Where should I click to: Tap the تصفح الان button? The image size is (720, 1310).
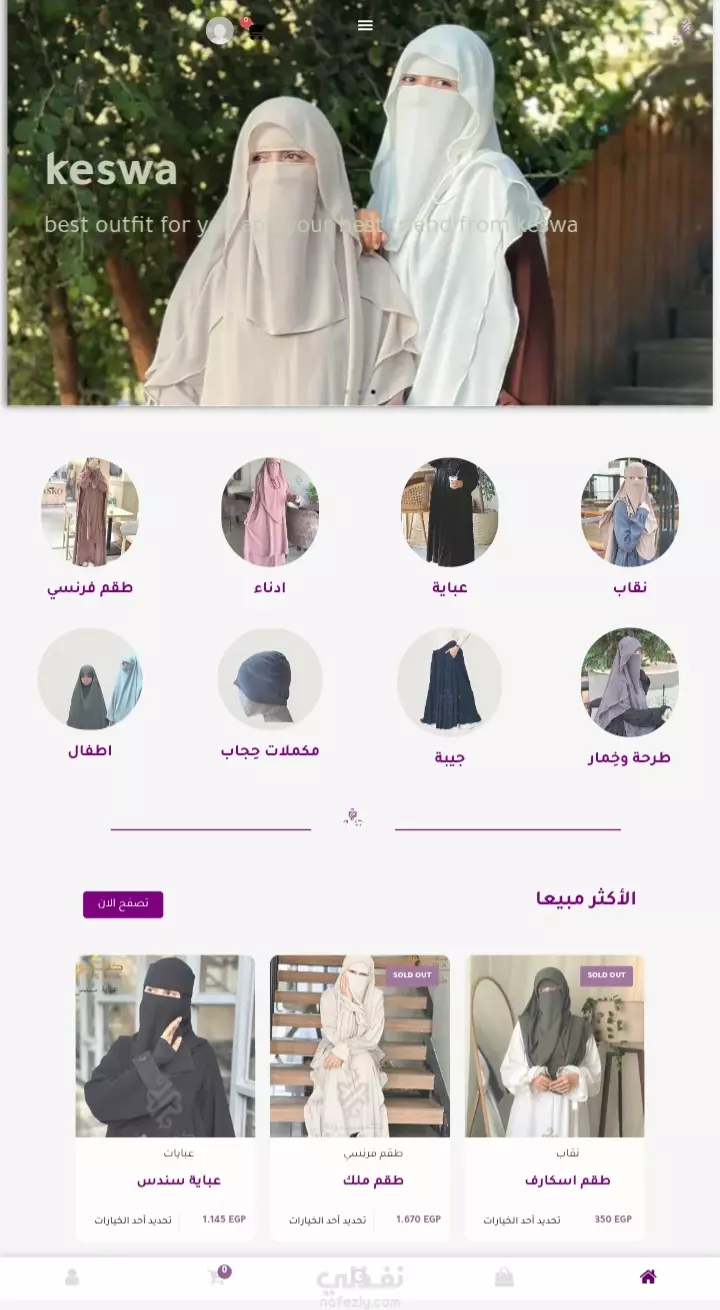123,904
